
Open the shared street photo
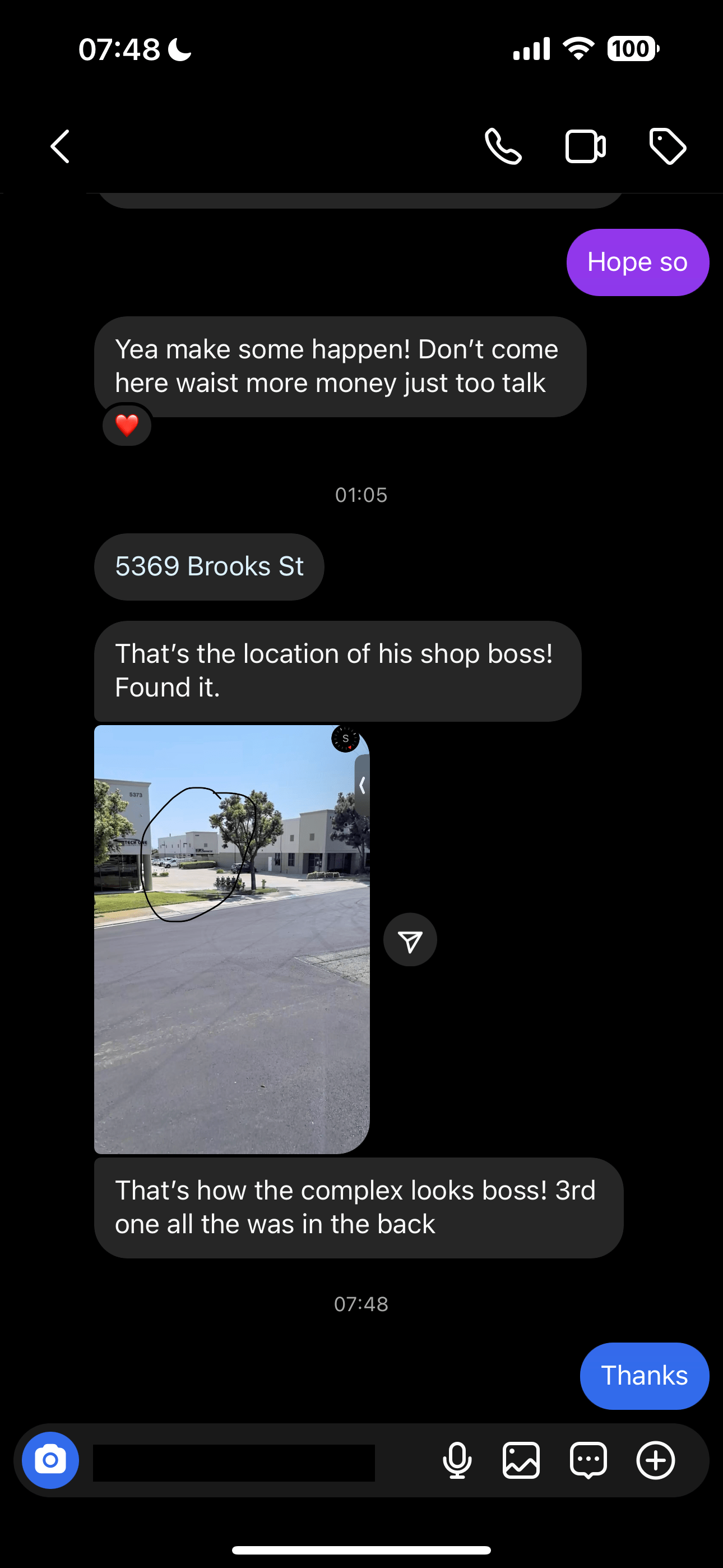[231, 939]
